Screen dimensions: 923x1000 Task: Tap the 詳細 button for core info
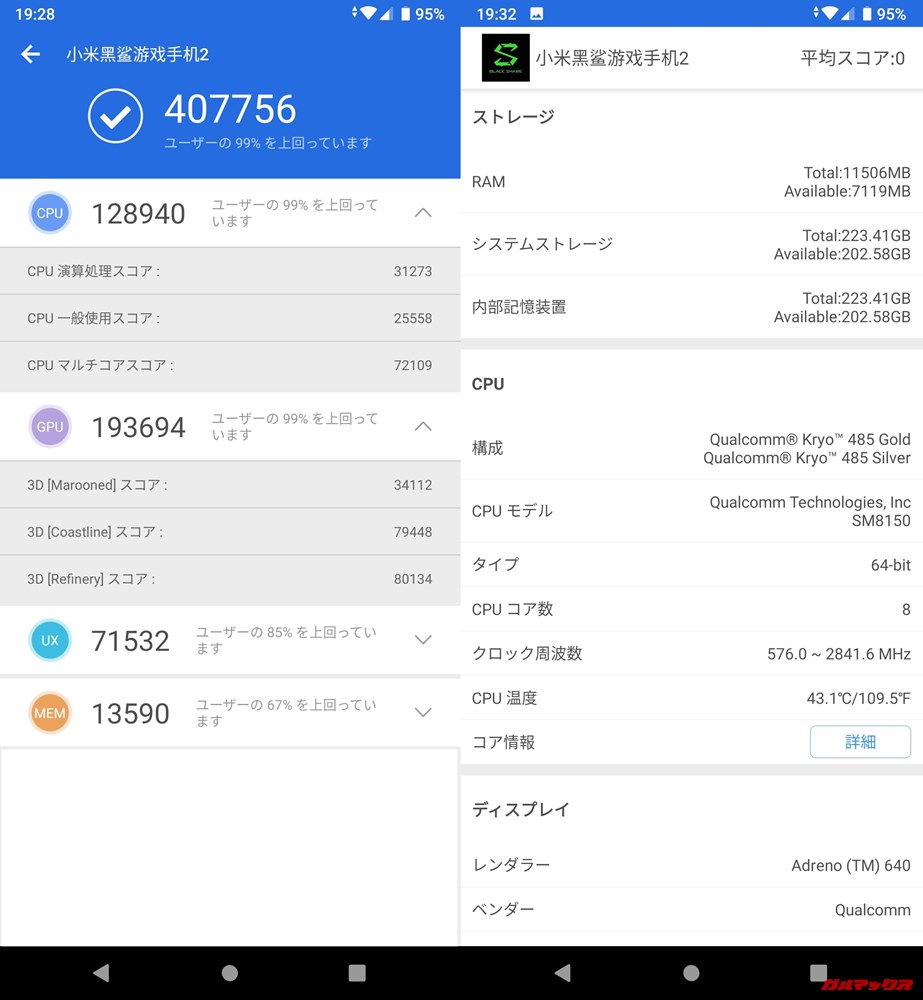pyautogui.click(x=860, y=742)
